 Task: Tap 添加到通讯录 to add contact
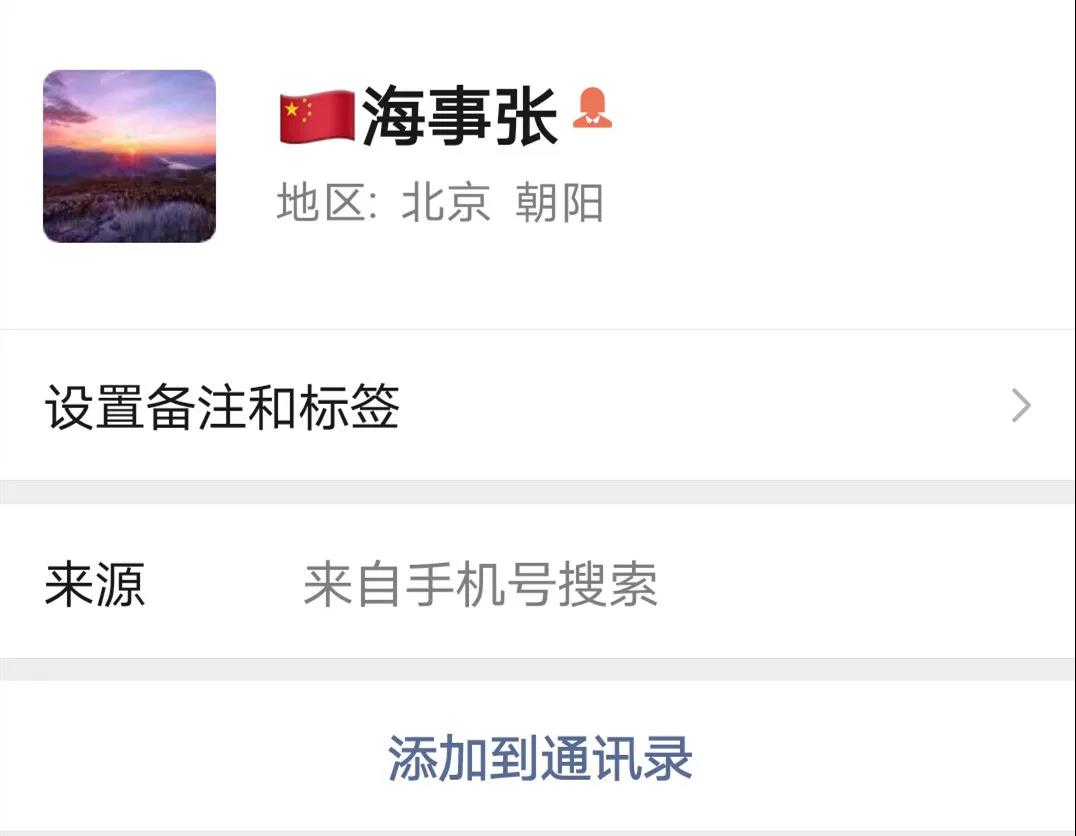tap(540, 758)
